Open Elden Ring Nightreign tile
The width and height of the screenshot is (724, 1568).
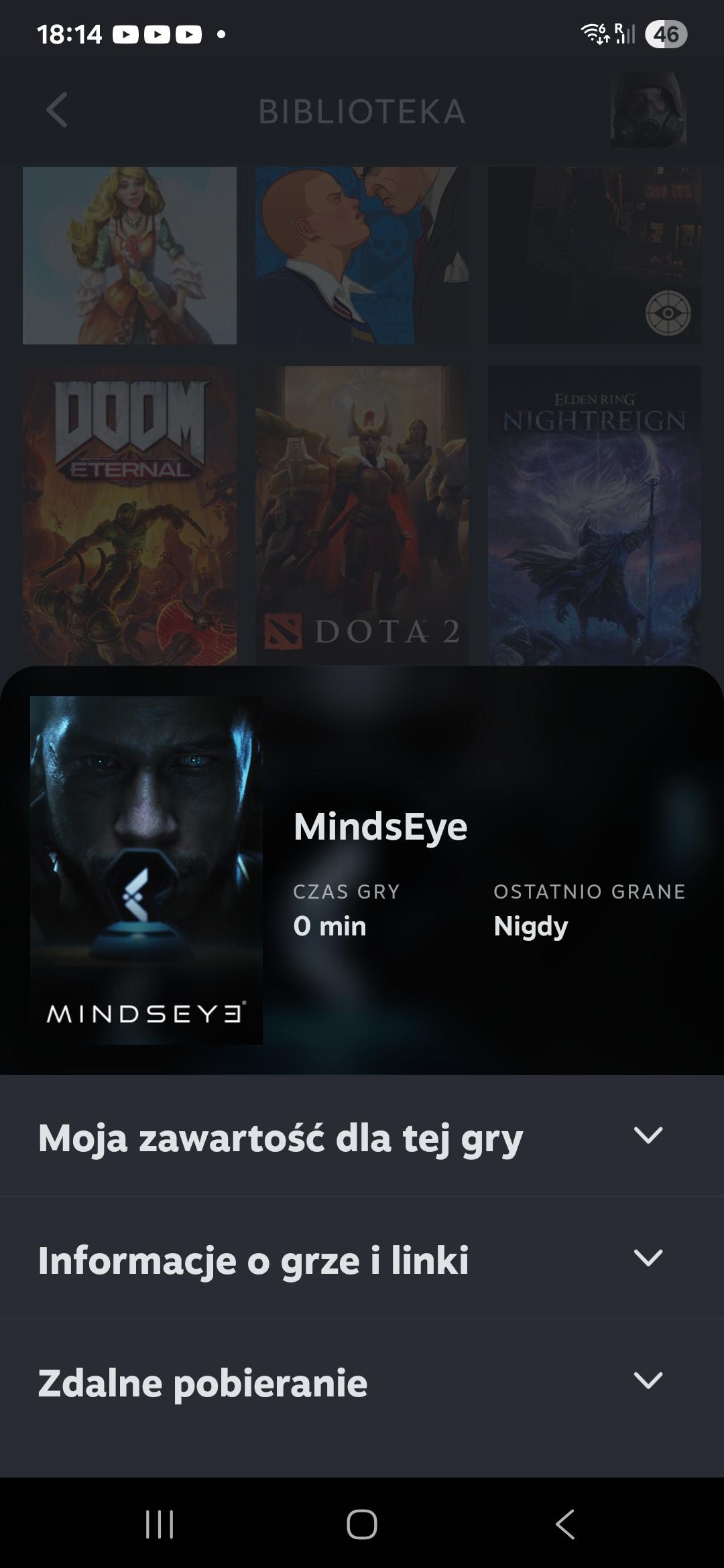594,515
